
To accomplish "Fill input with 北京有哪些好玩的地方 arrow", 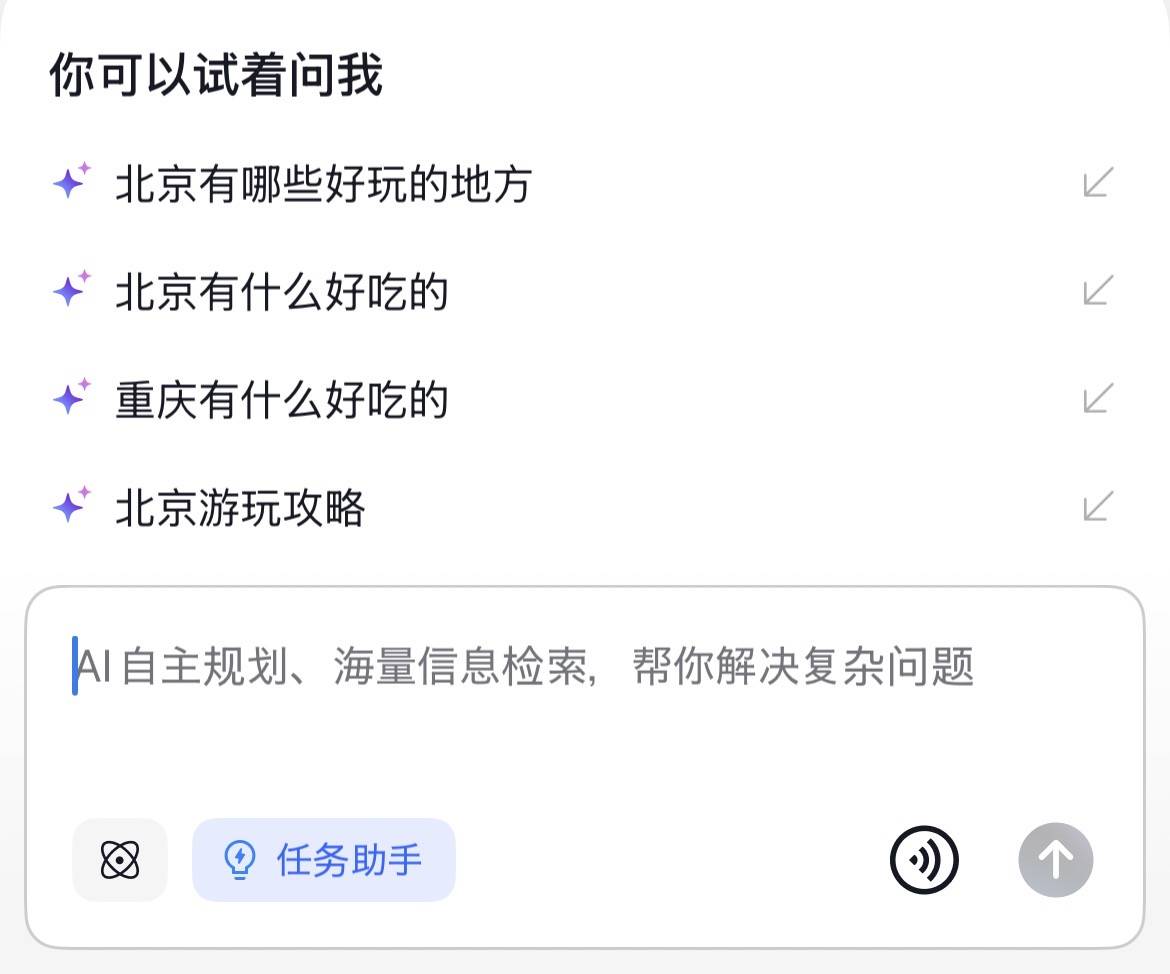I will pos(1097,184).
